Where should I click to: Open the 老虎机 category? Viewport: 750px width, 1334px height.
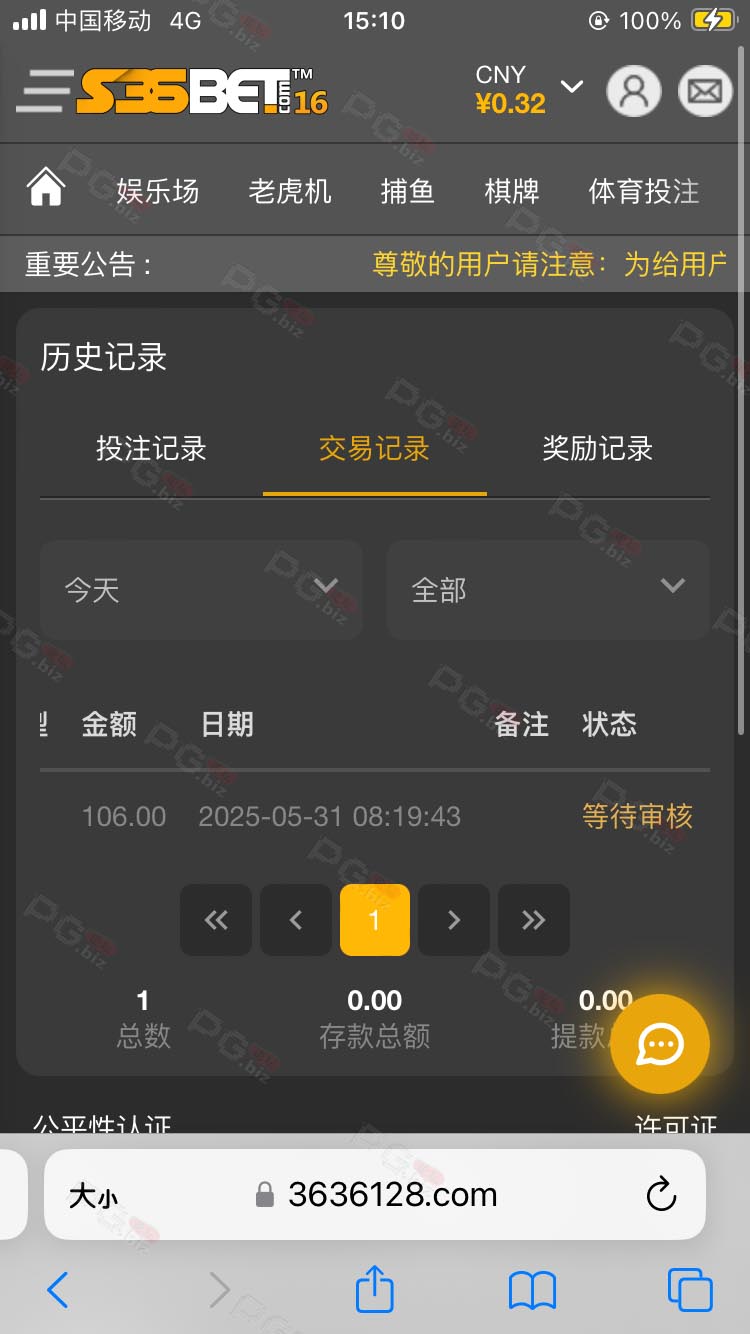pos(290,191)
